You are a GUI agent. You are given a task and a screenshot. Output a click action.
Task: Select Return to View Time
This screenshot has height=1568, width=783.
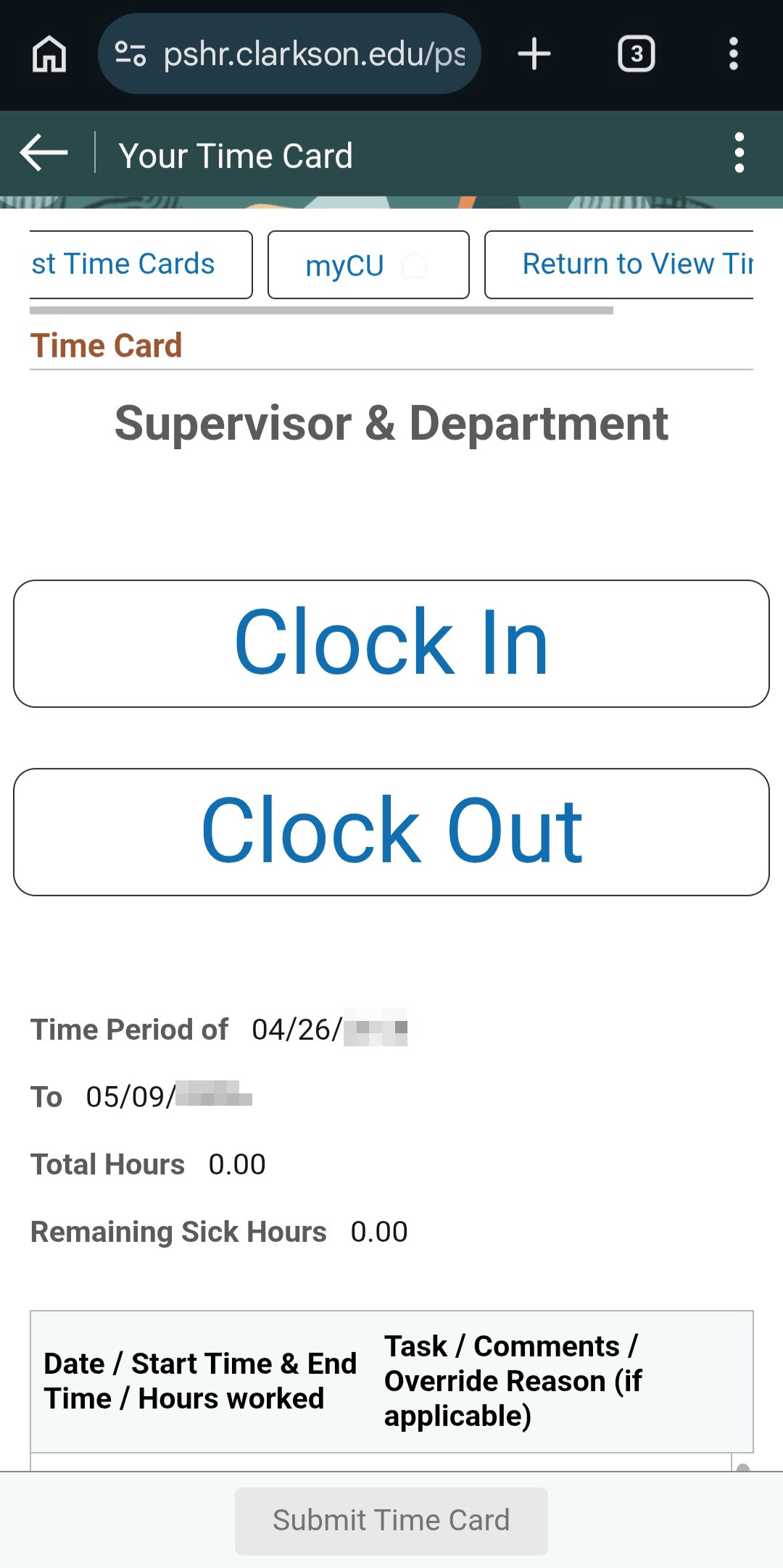coord(619,264)
